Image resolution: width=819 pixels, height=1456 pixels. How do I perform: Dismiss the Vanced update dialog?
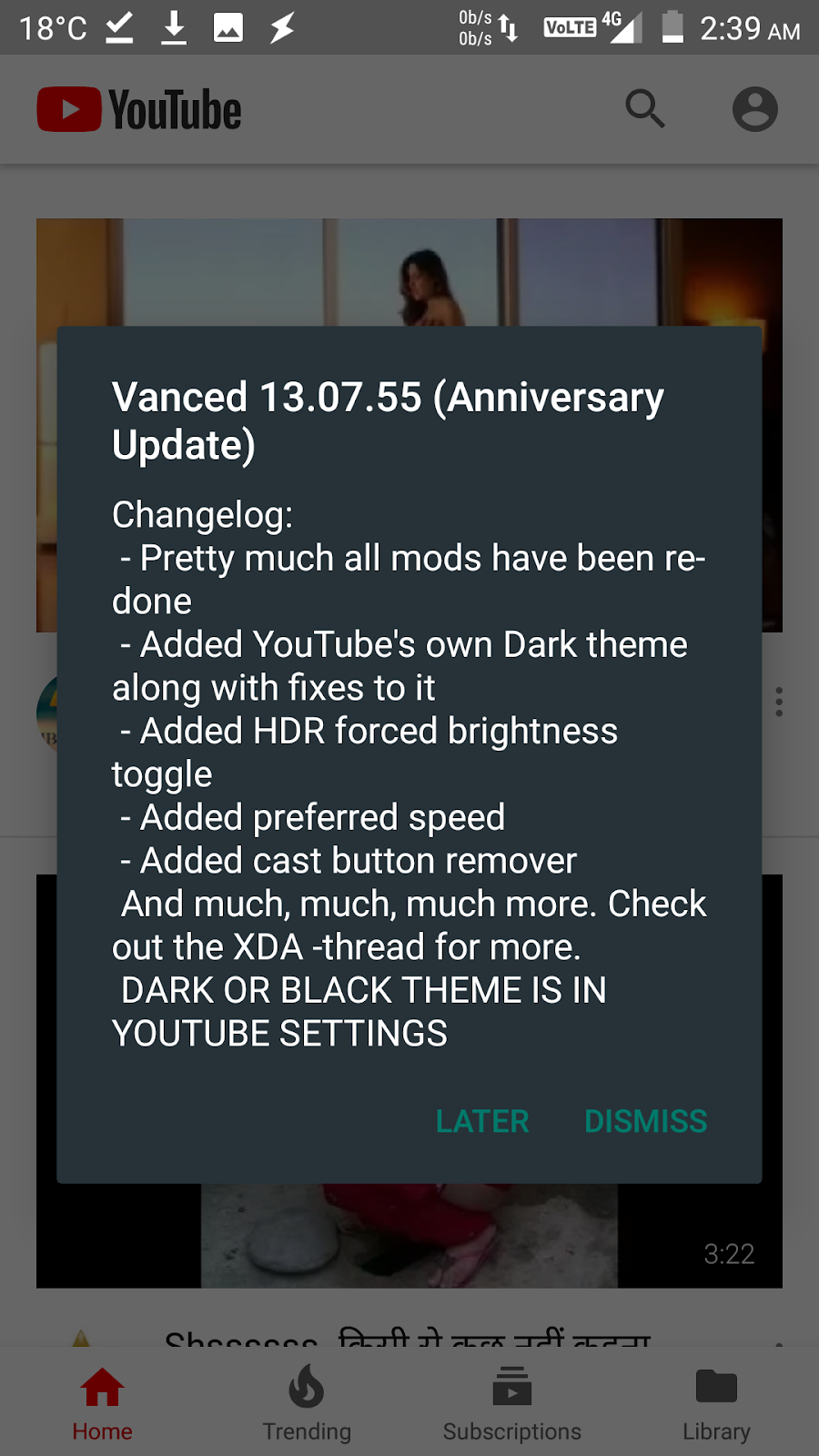coord(645,1121)
